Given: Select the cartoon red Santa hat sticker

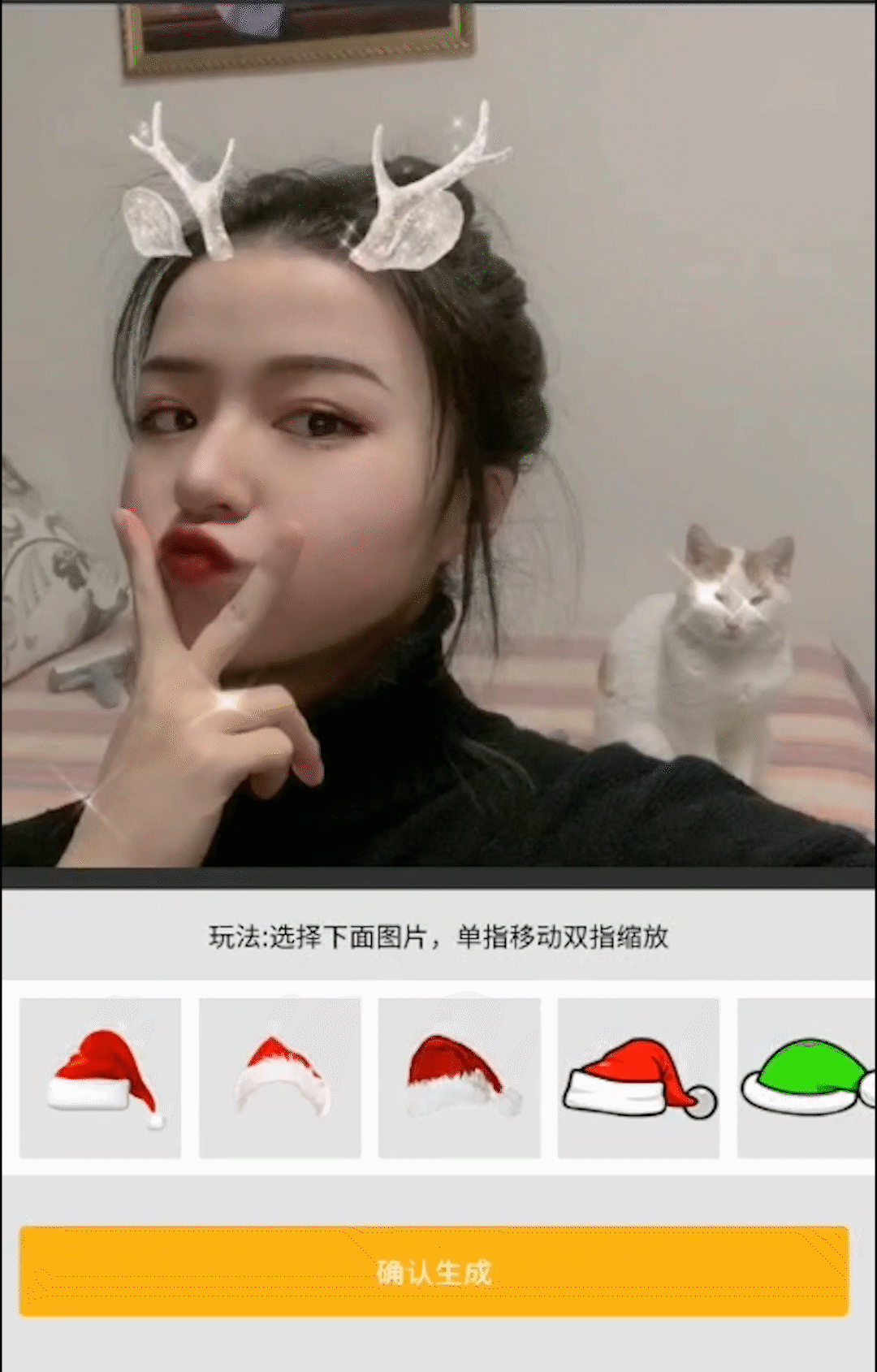Looking at the screenshot, I should 638,1077.
